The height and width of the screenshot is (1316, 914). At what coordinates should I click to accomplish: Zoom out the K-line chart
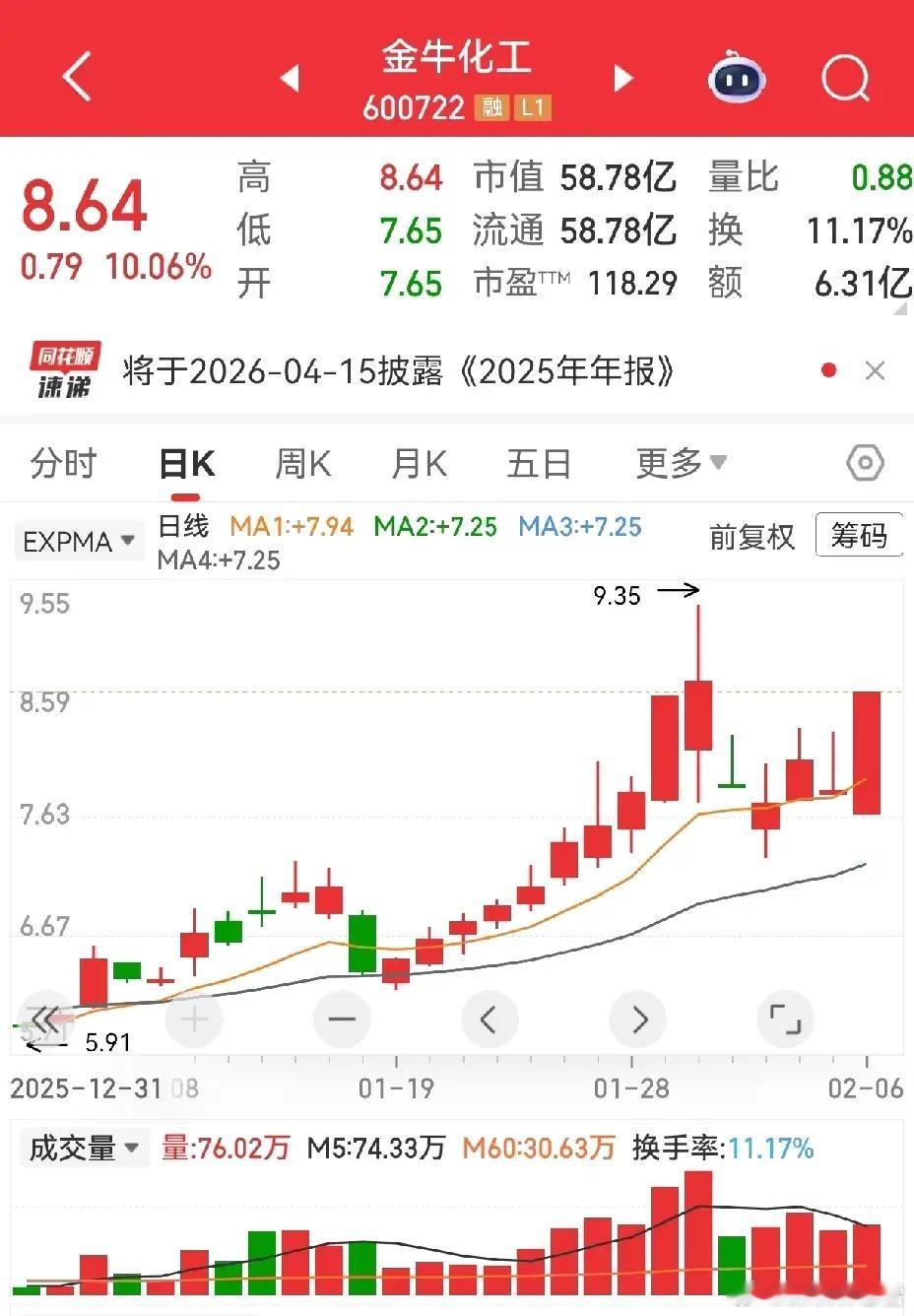click(342, 1019)
